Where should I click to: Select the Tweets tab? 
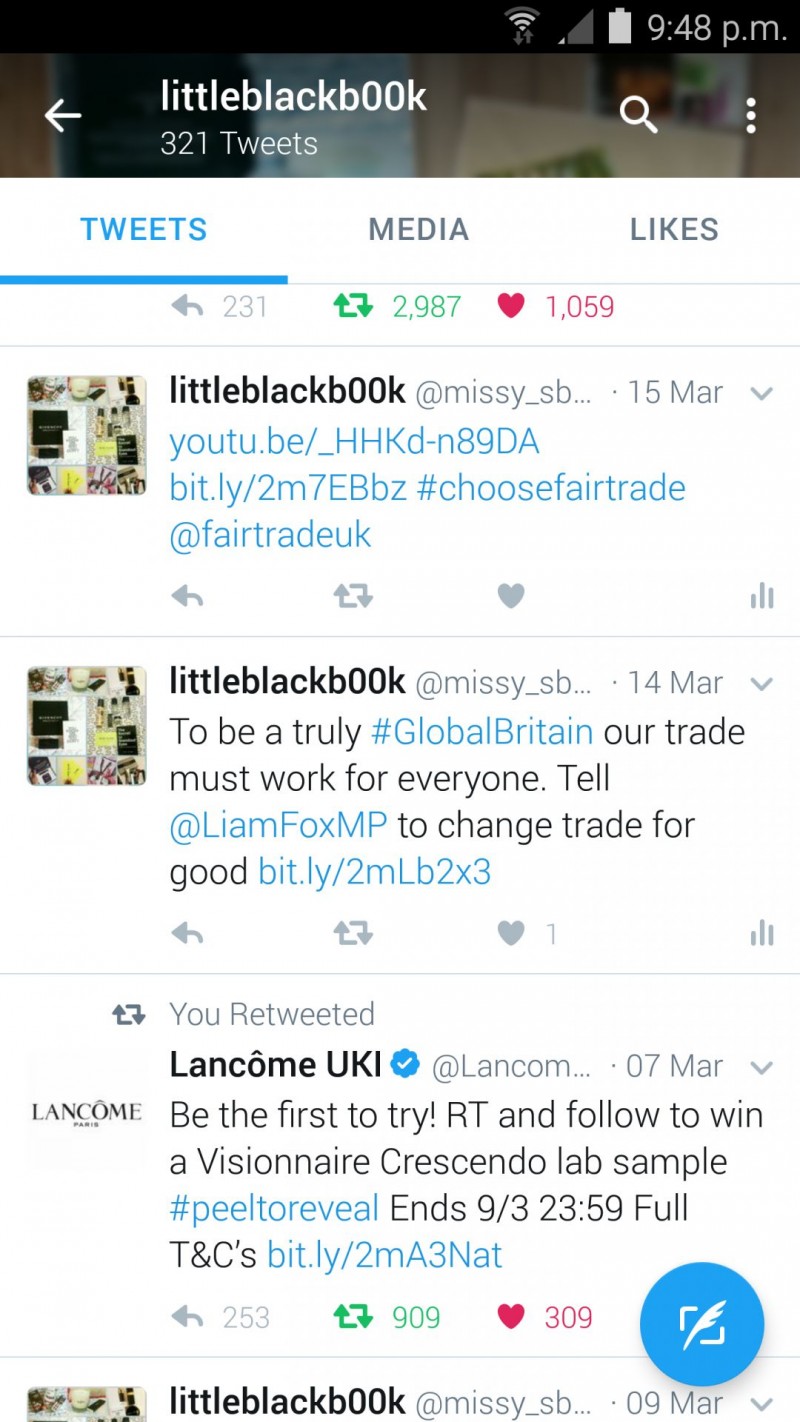coord(144,229)
